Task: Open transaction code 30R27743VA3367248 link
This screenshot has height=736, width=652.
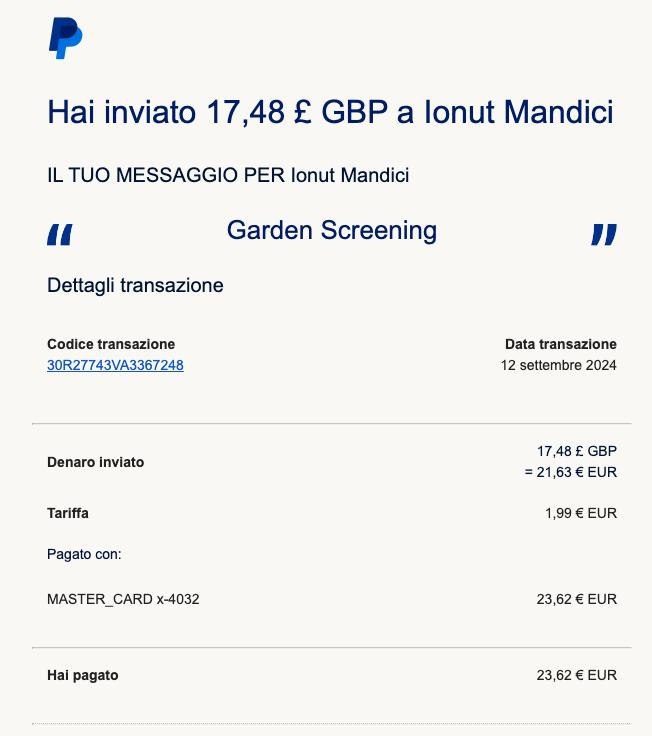Action: [115, 365]
